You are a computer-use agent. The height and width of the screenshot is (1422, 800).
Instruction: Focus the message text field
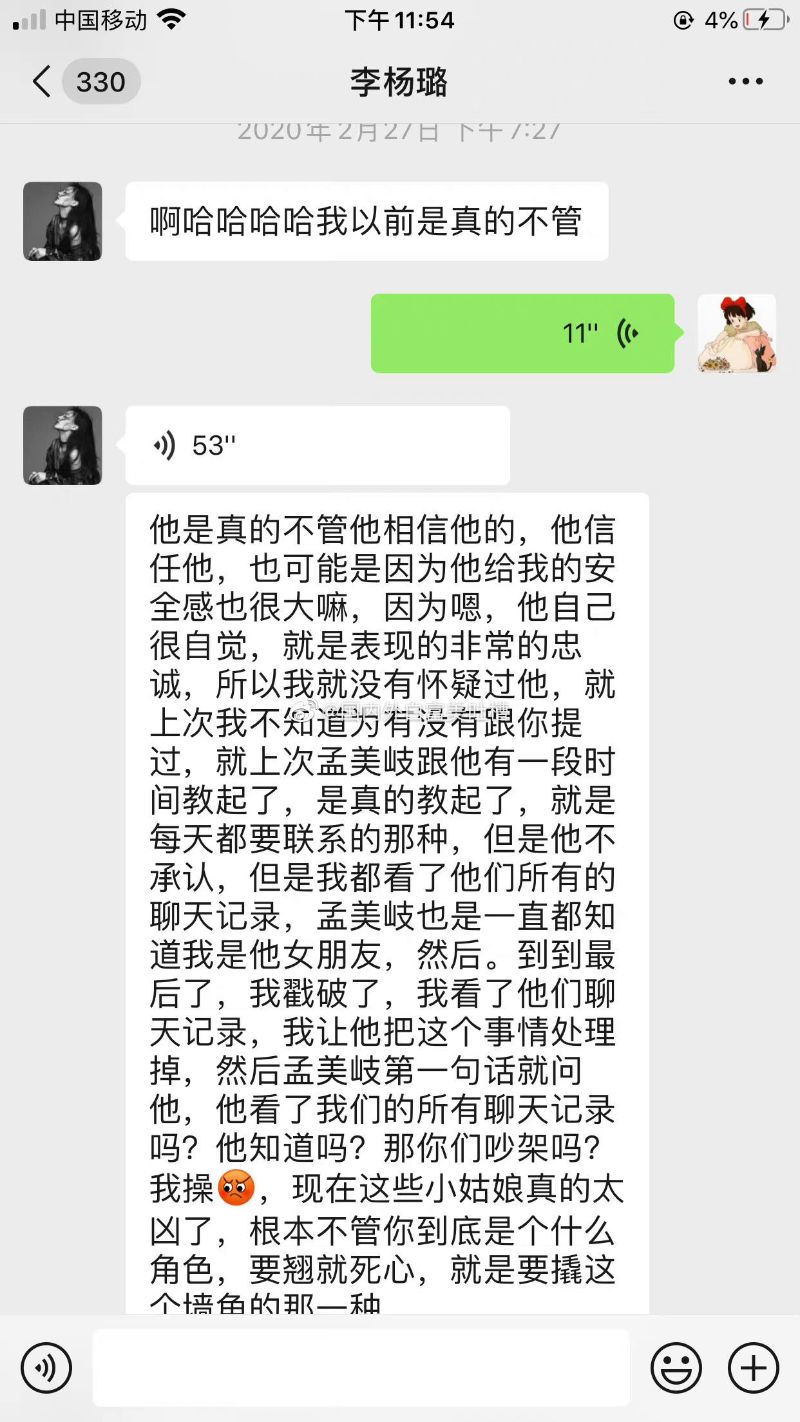(361, 1367)
